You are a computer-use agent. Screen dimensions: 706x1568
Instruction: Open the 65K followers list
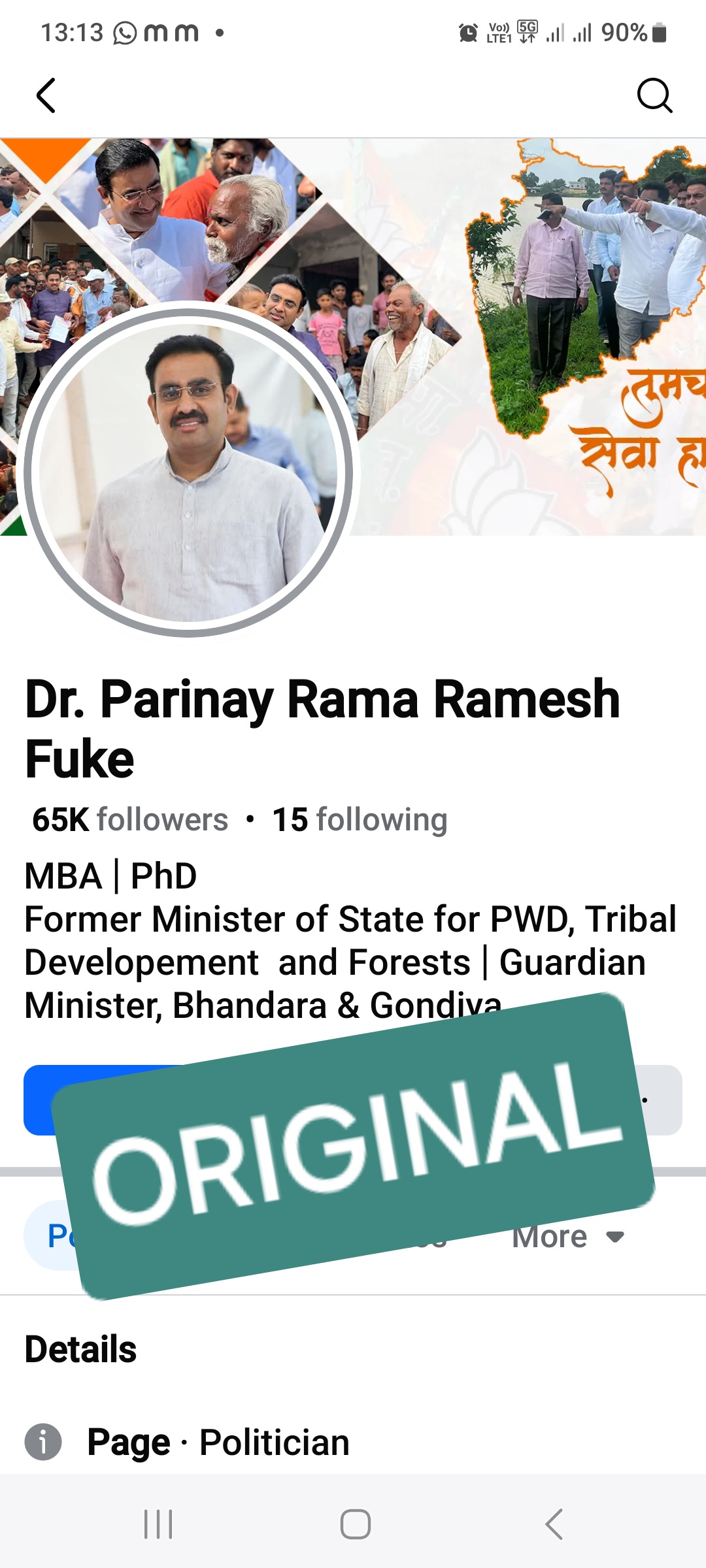tap(130, 819)
